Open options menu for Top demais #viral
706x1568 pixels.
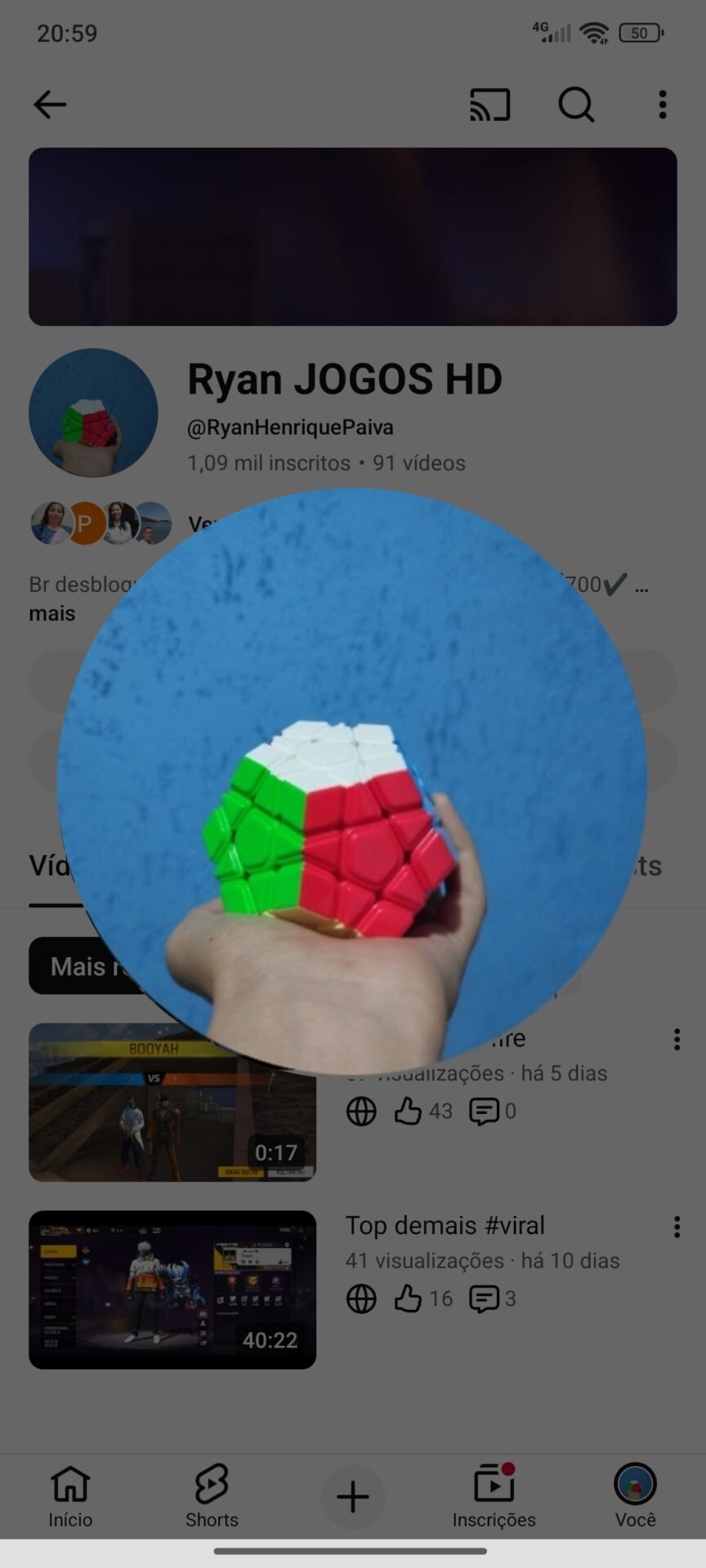coord(676,1227)
